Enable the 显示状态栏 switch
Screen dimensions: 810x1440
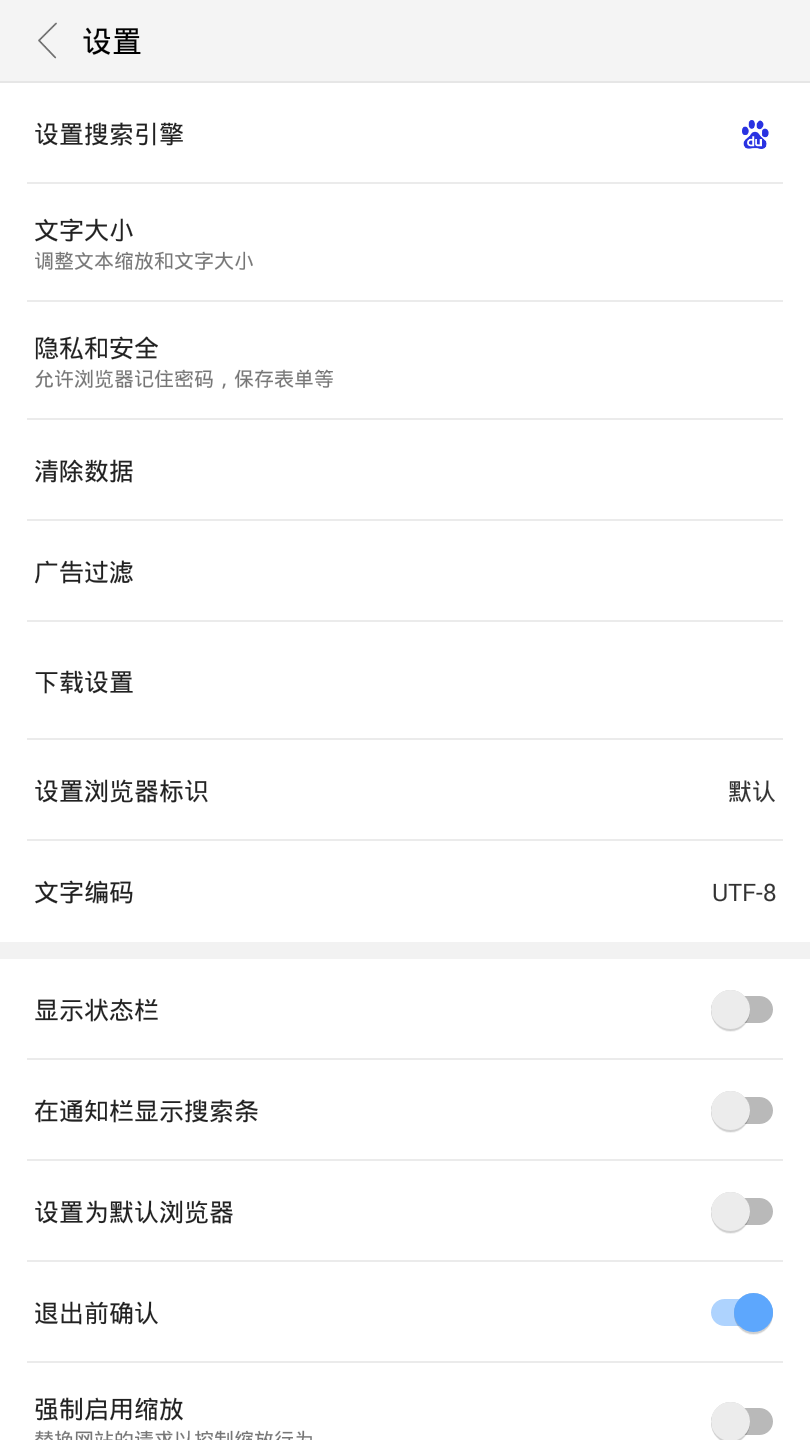pyautogui.click(x=743, y=1010)
